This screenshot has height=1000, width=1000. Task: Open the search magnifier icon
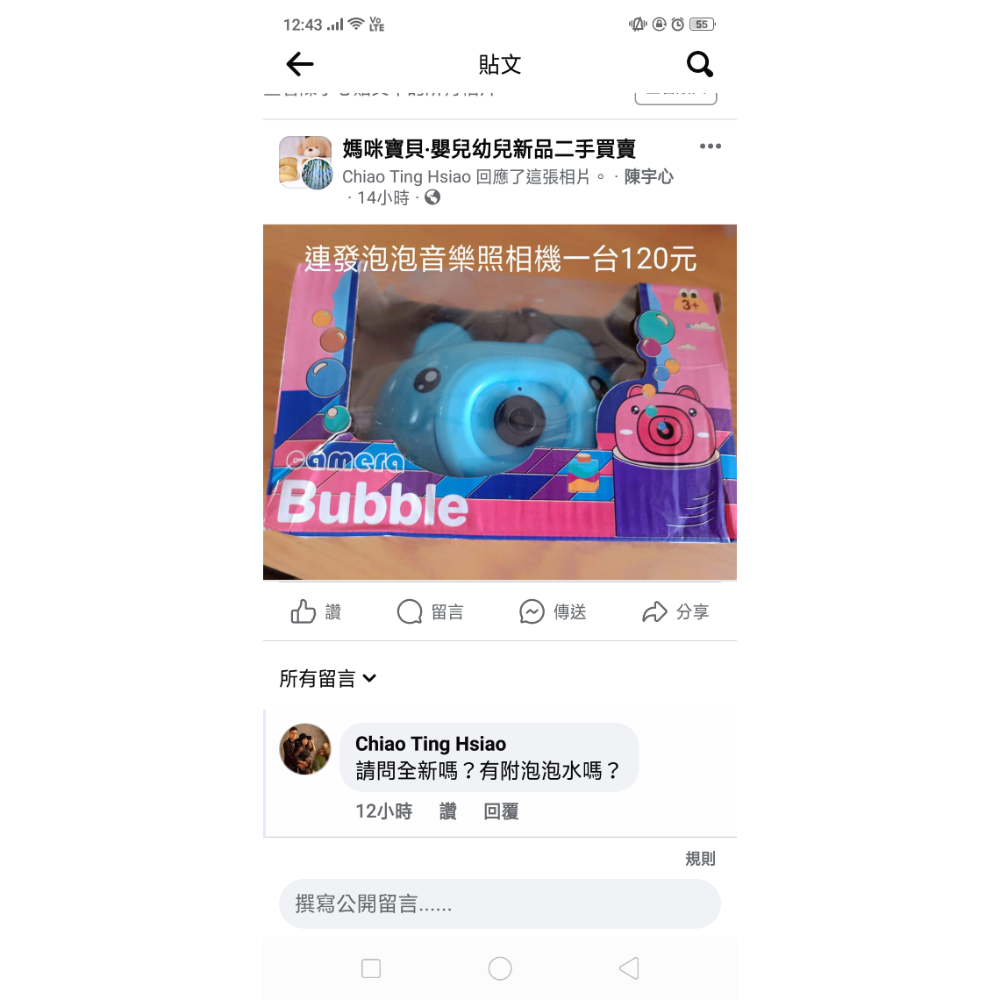[699, 65]
